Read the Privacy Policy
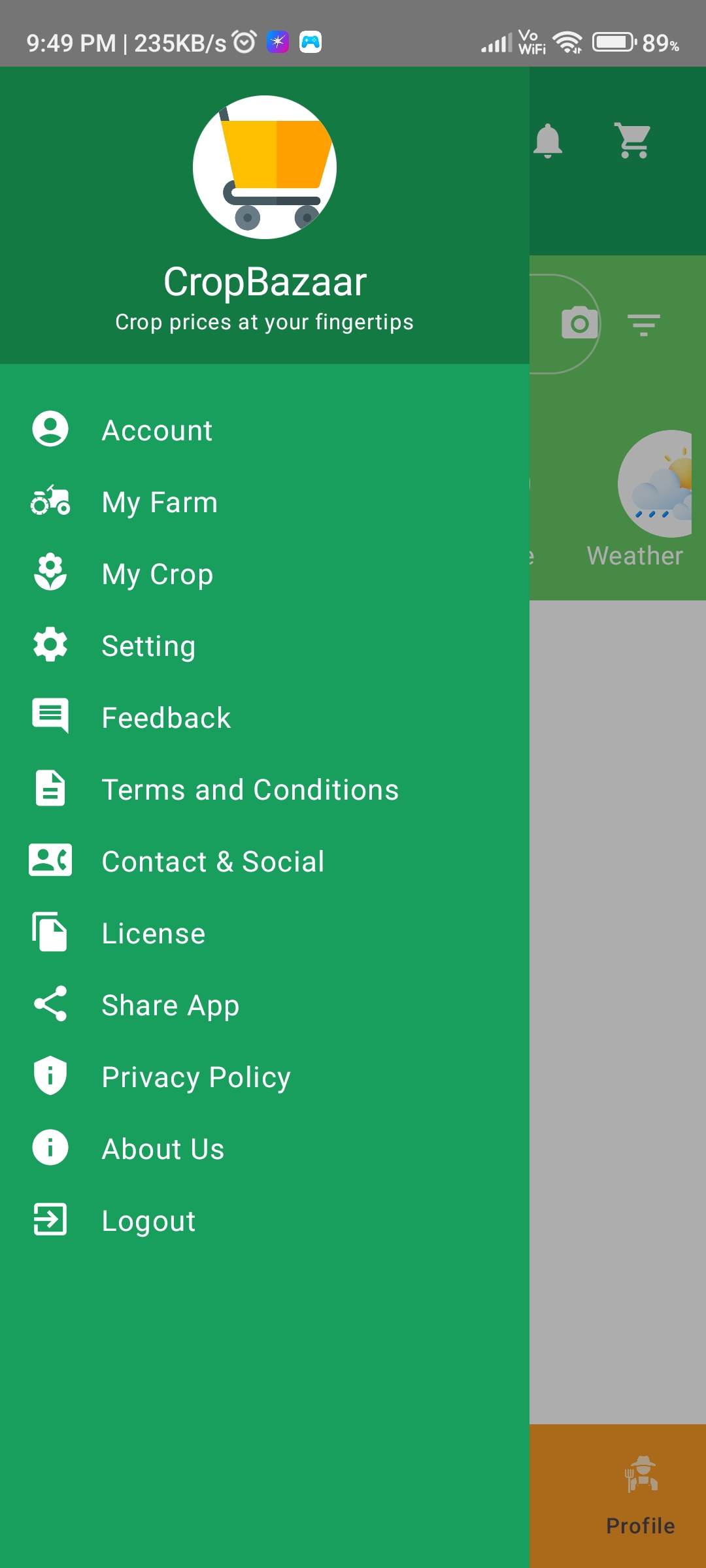The width and height of the screenshot is (706, 1568). [x=196, y=1077]
